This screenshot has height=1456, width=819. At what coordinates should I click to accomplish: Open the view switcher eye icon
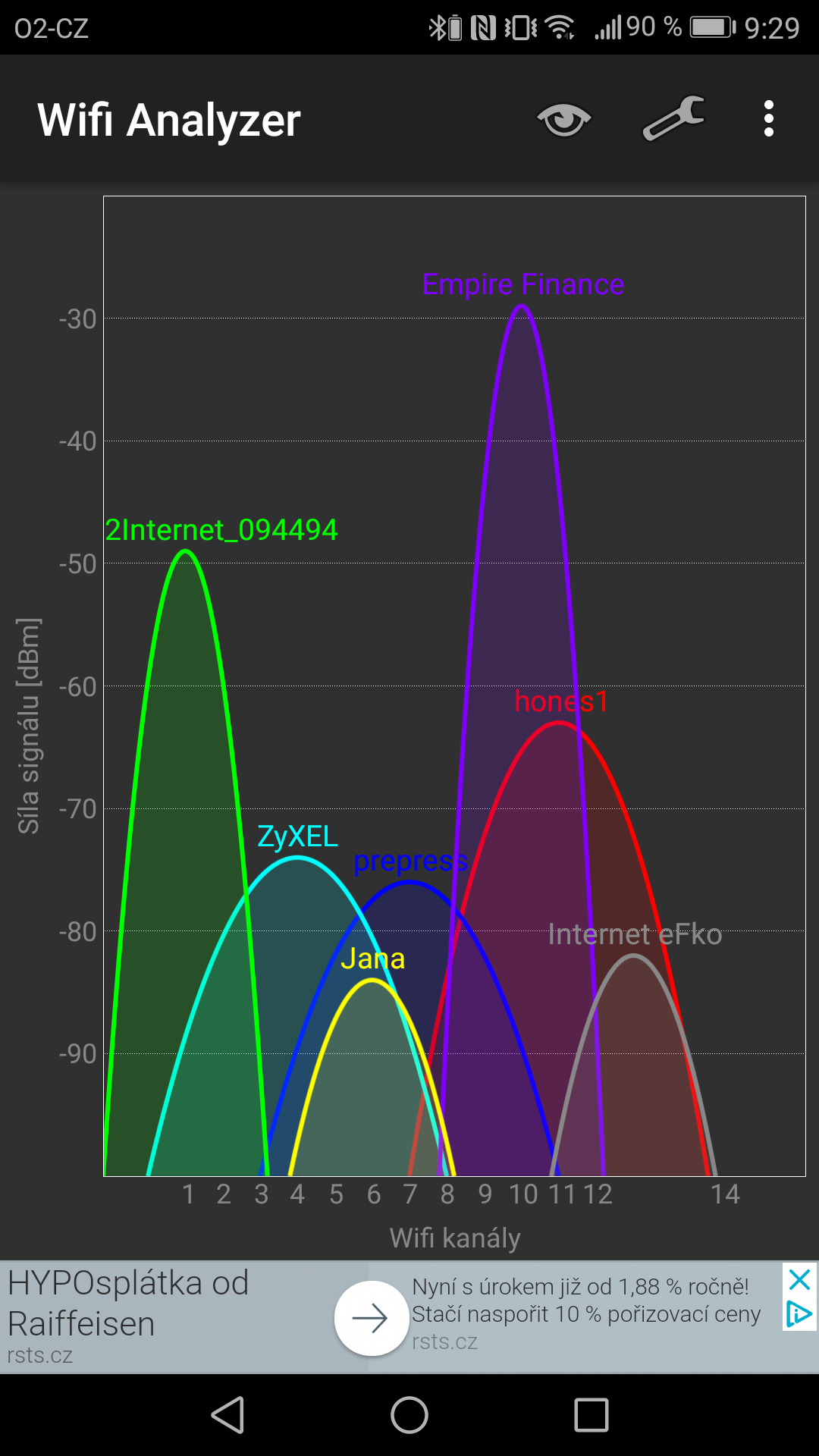563,120
